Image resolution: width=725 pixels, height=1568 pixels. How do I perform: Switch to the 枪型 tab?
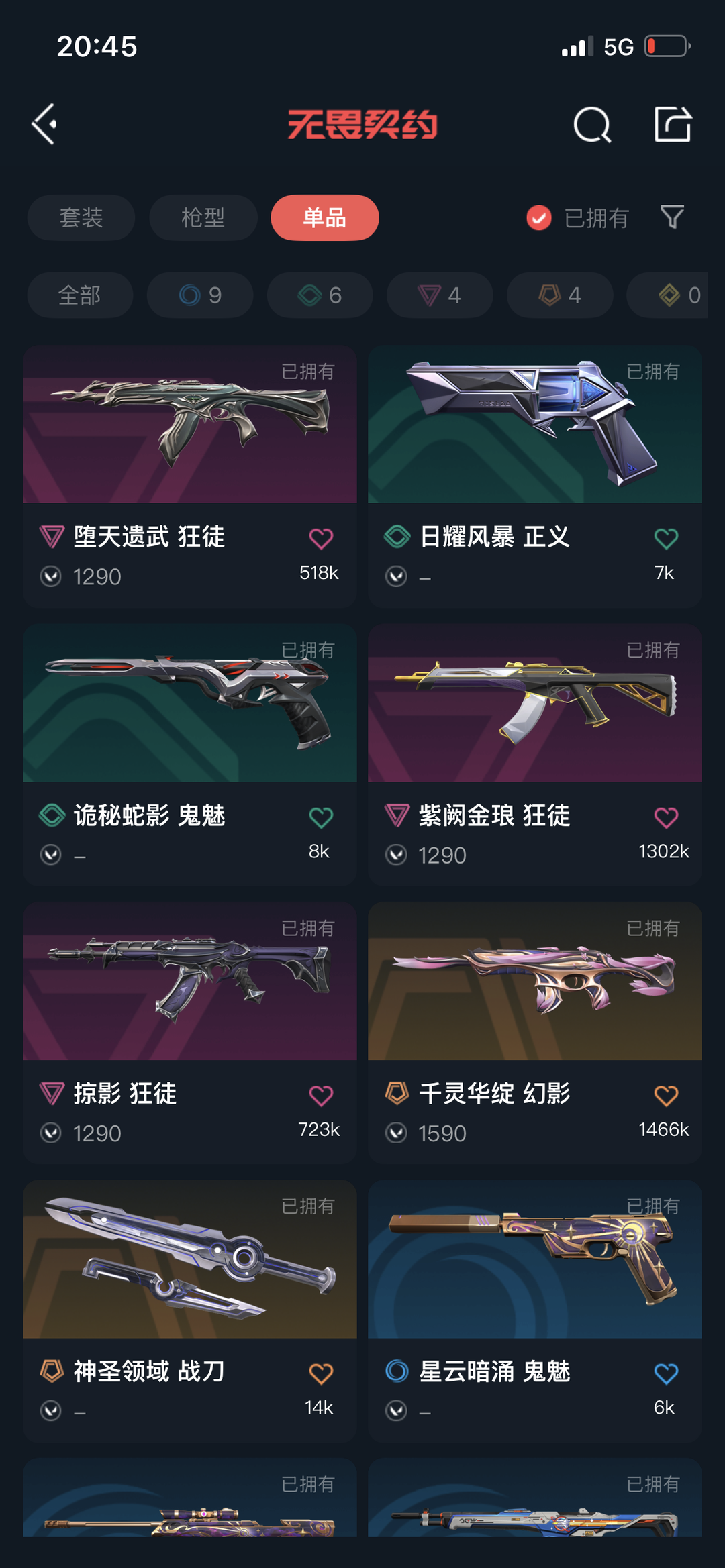click(203, 217)
